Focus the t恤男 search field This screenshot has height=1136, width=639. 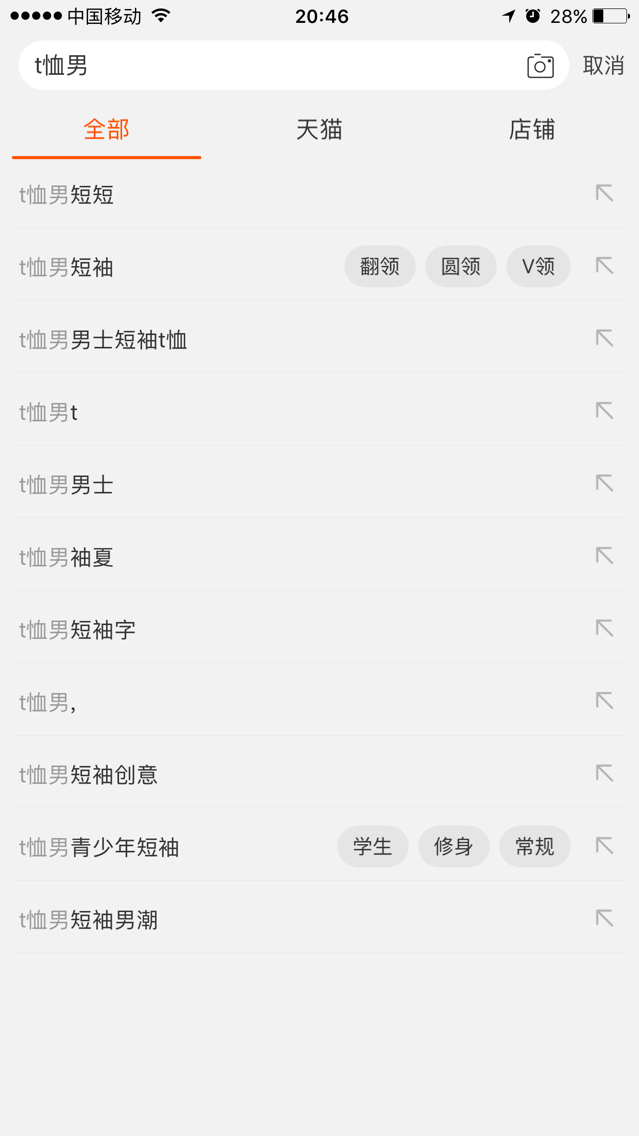click(293, 65)
